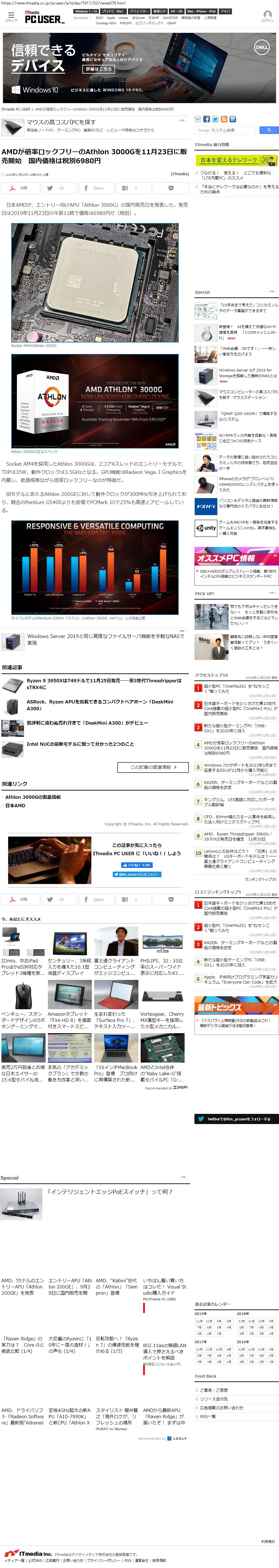
Task: Open the hamburger media menu
Action: 10,16
